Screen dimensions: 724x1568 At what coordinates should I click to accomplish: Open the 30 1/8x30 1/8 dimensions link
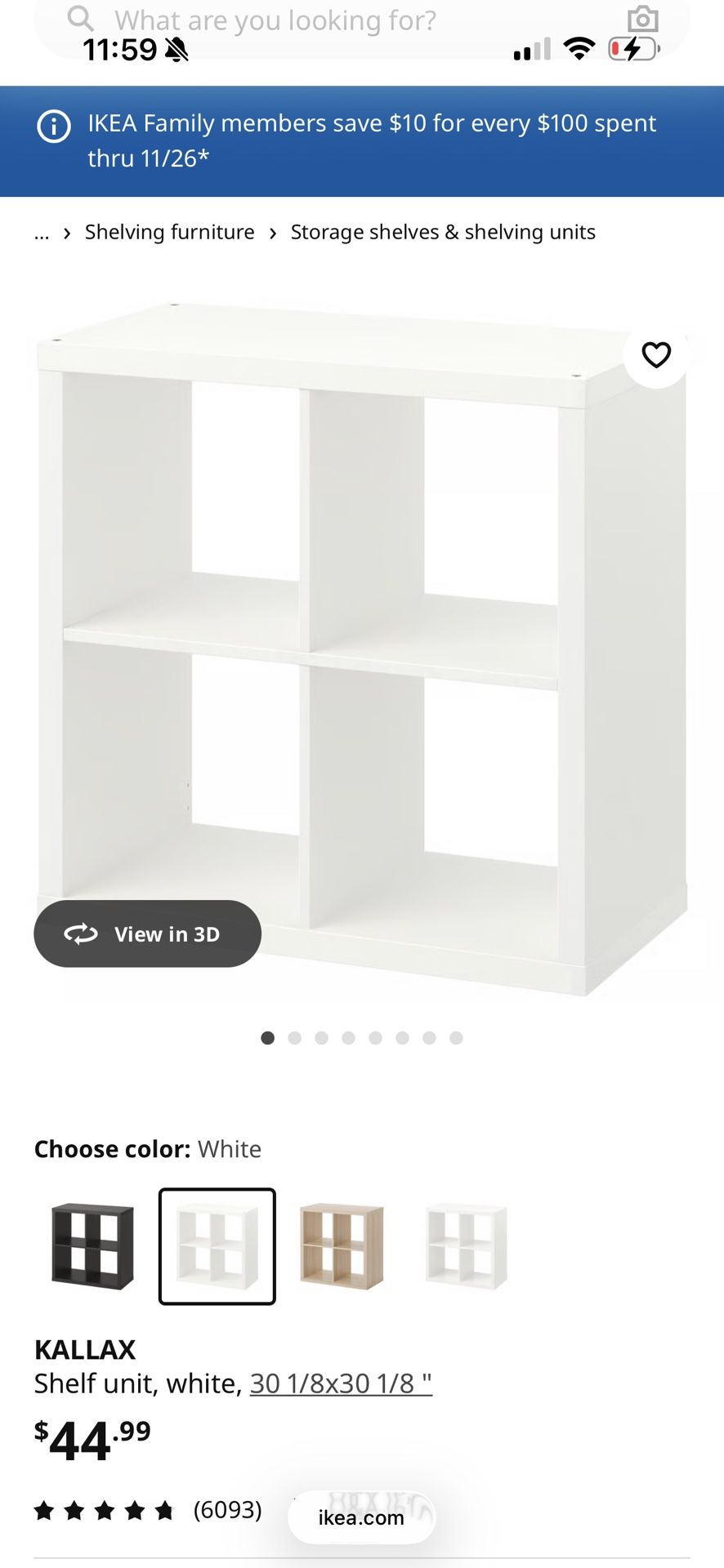click(340, 1384)
